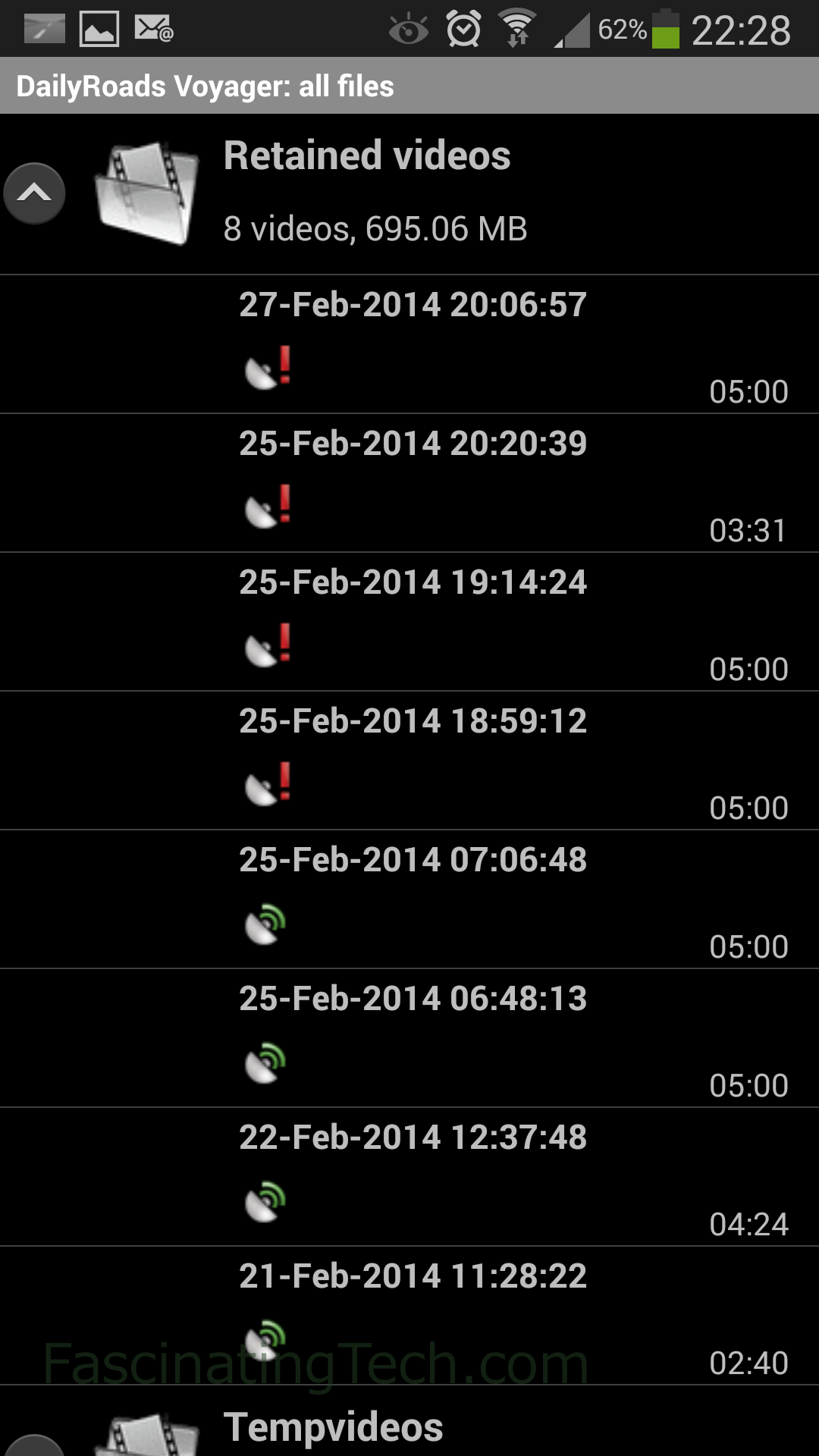This screenshot has width=819, height=1456.
Task: Select the 25-Feb-2014 19:14:24 video
Action: [x=409, y=622]
